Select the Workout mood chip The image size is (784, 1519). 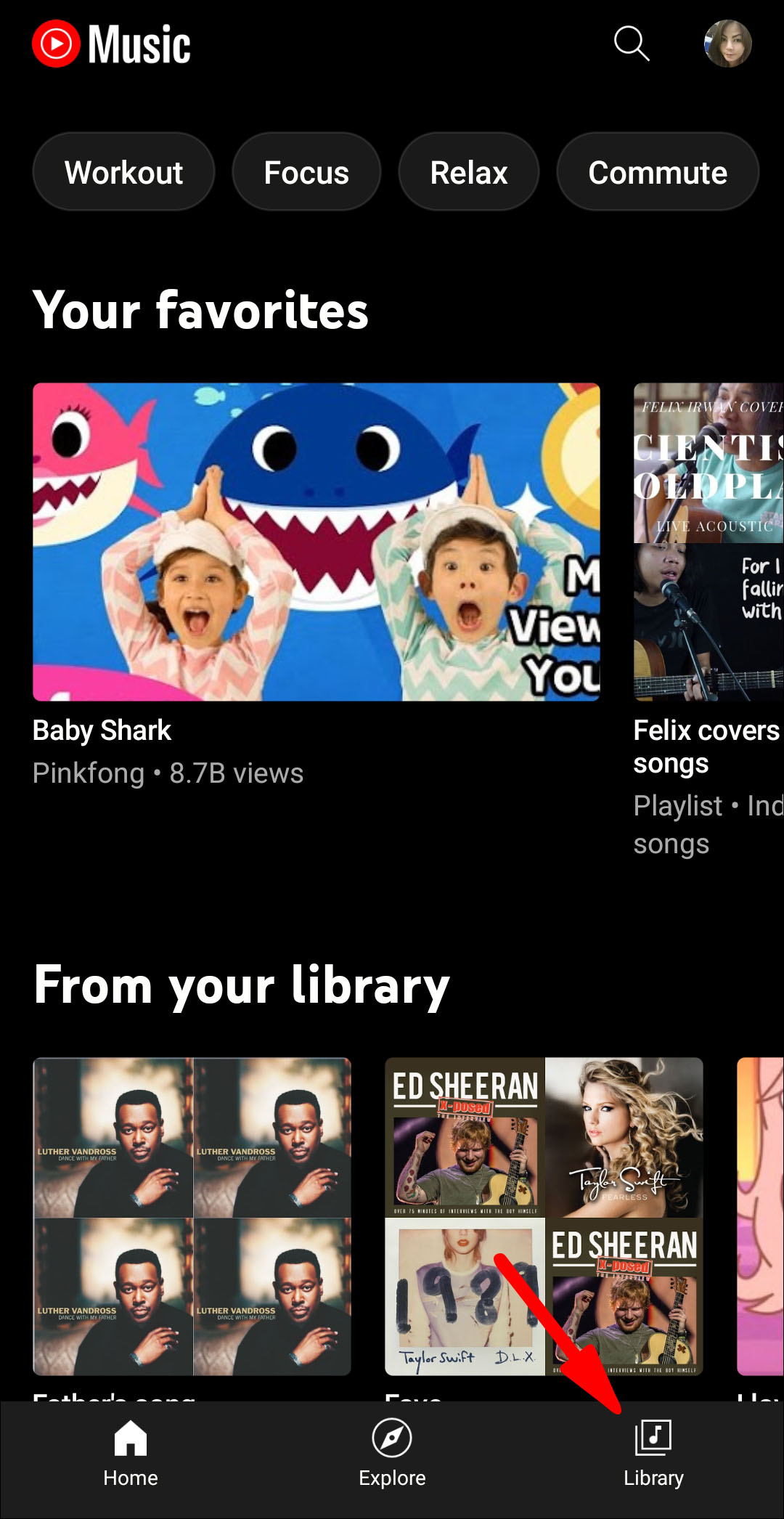pos(123,172)
